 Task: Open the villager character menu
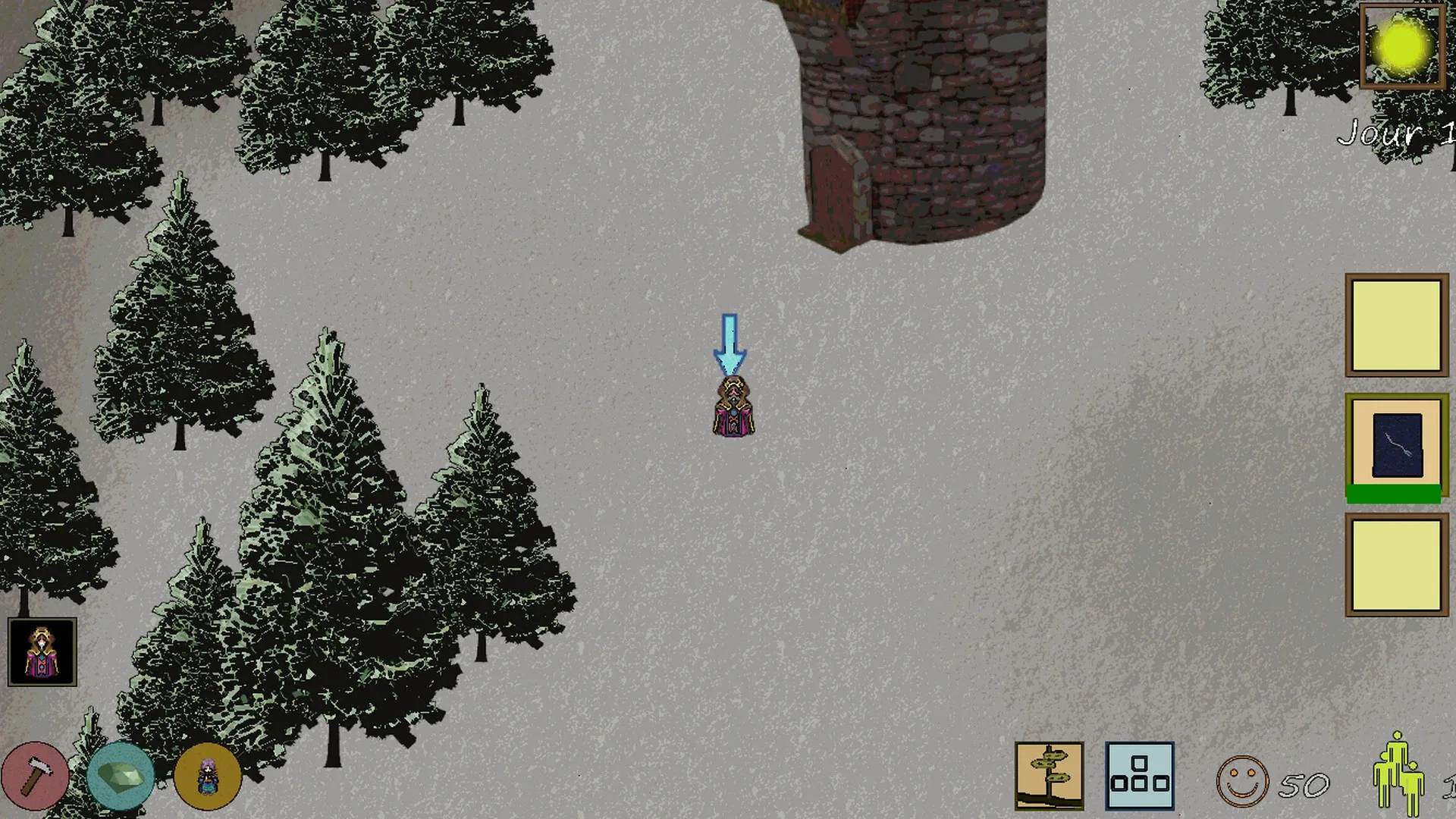pyautogui.click(x=208, y=777)
